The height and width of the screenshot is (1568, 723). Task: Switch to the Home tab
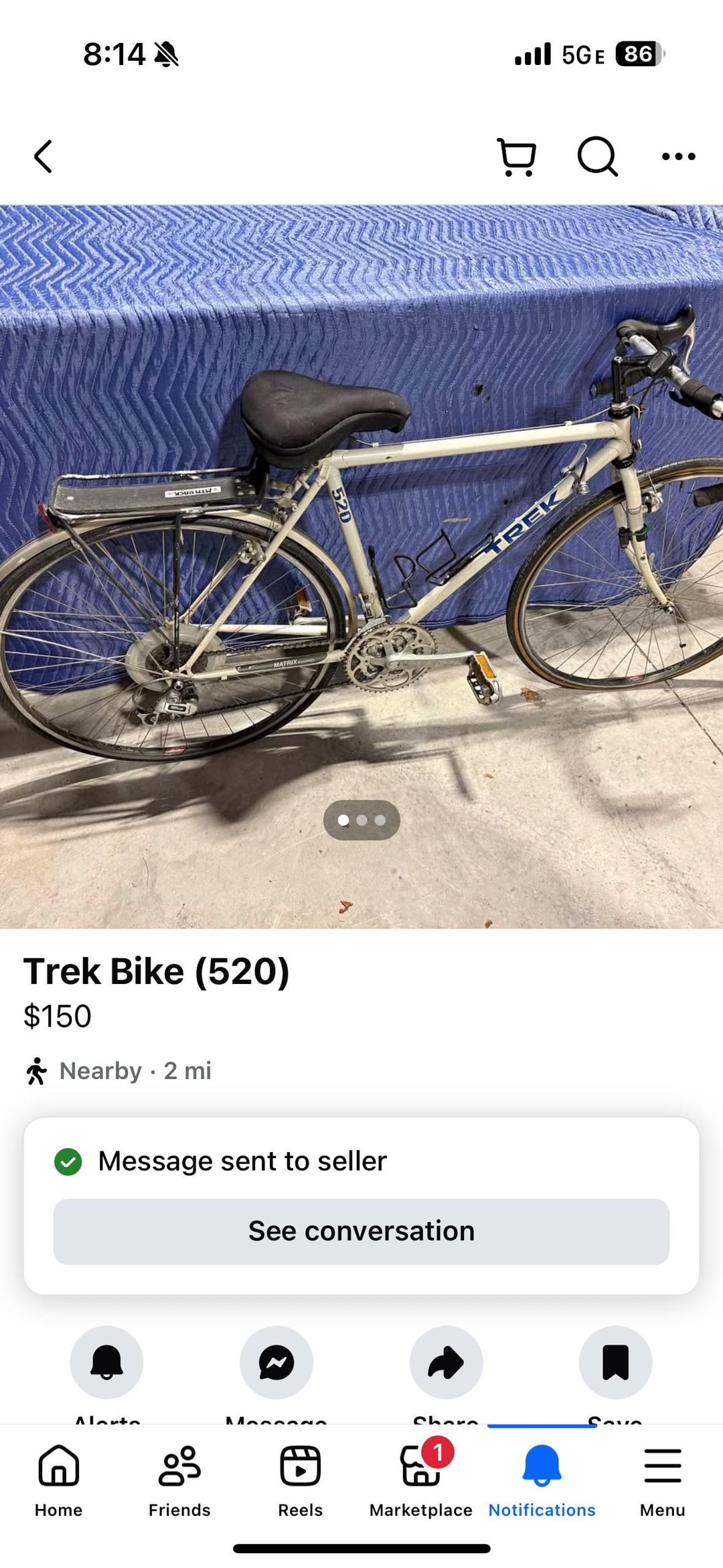coord(59,1480)
